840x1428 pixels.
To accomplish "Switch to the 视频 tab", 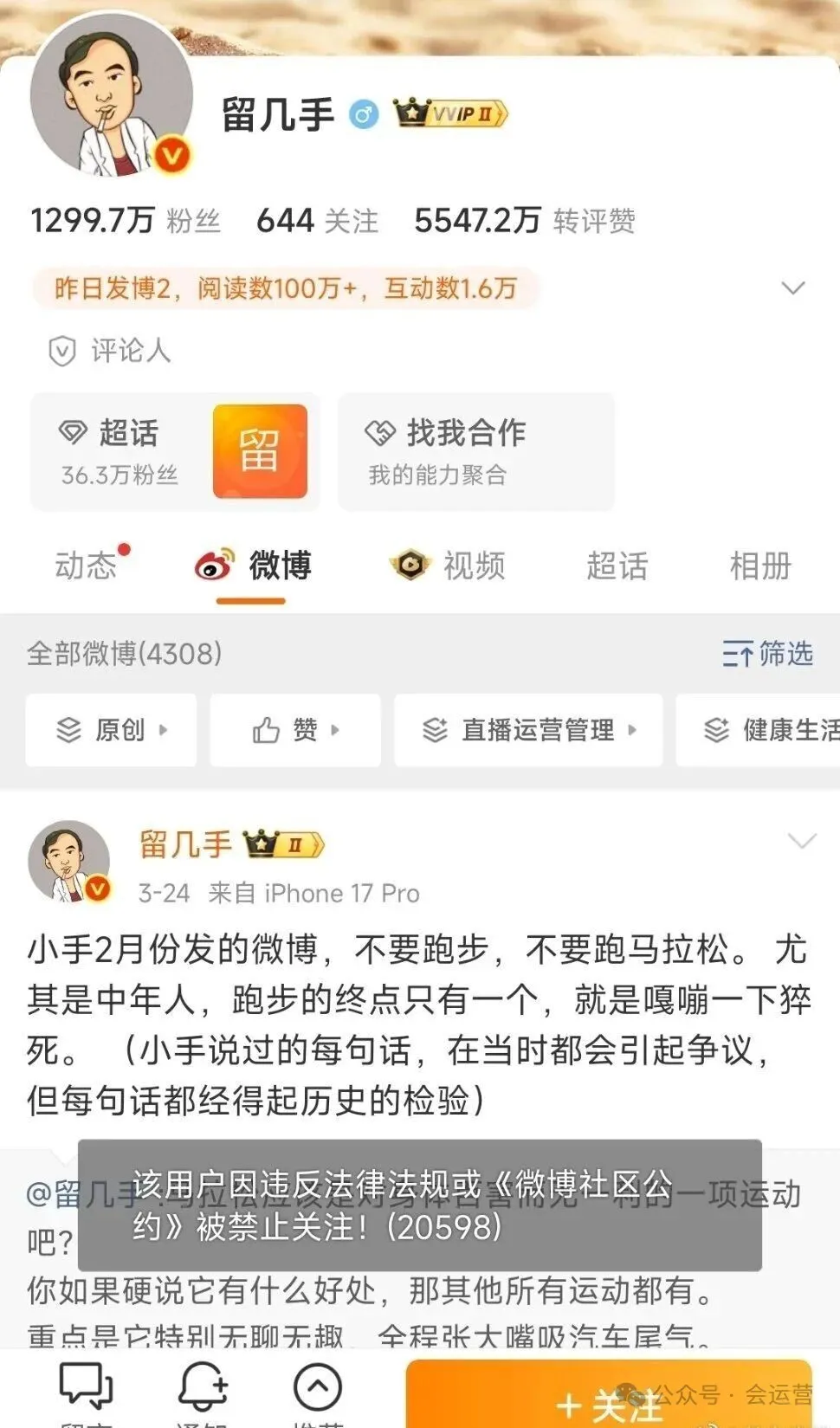I will (x=447, y=565).
